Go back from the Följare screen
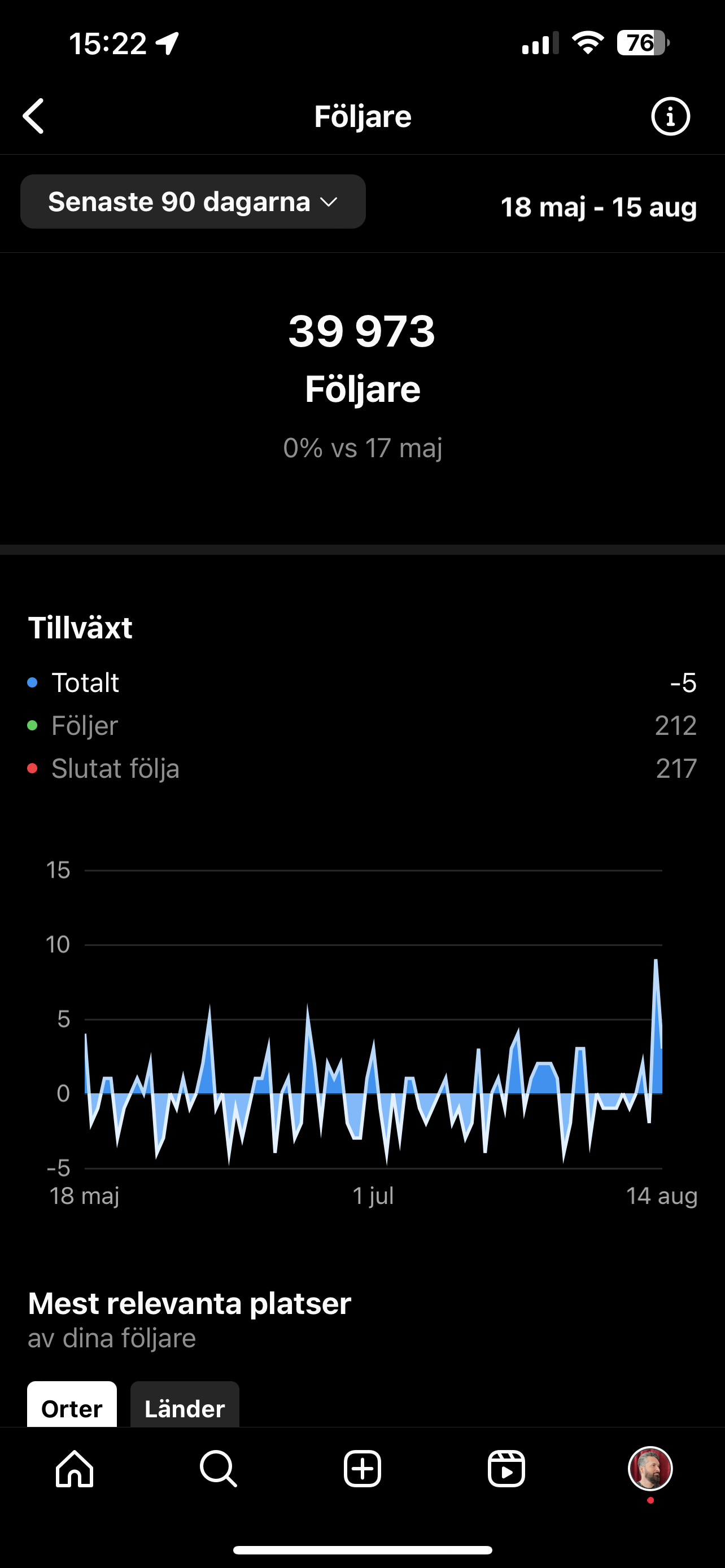 [33, 116]
